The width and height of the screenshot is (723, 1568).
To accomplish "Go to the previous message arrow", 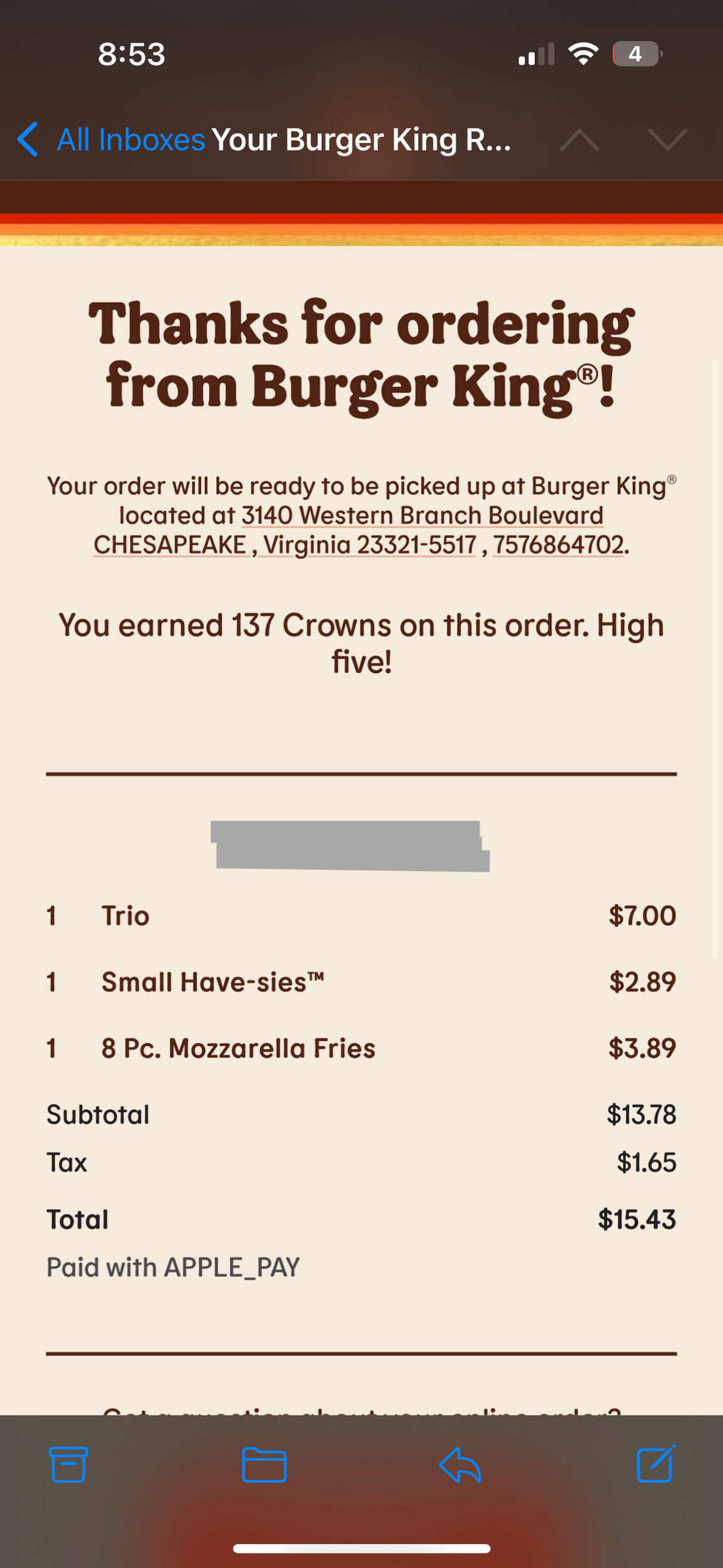I will point(579,140).
